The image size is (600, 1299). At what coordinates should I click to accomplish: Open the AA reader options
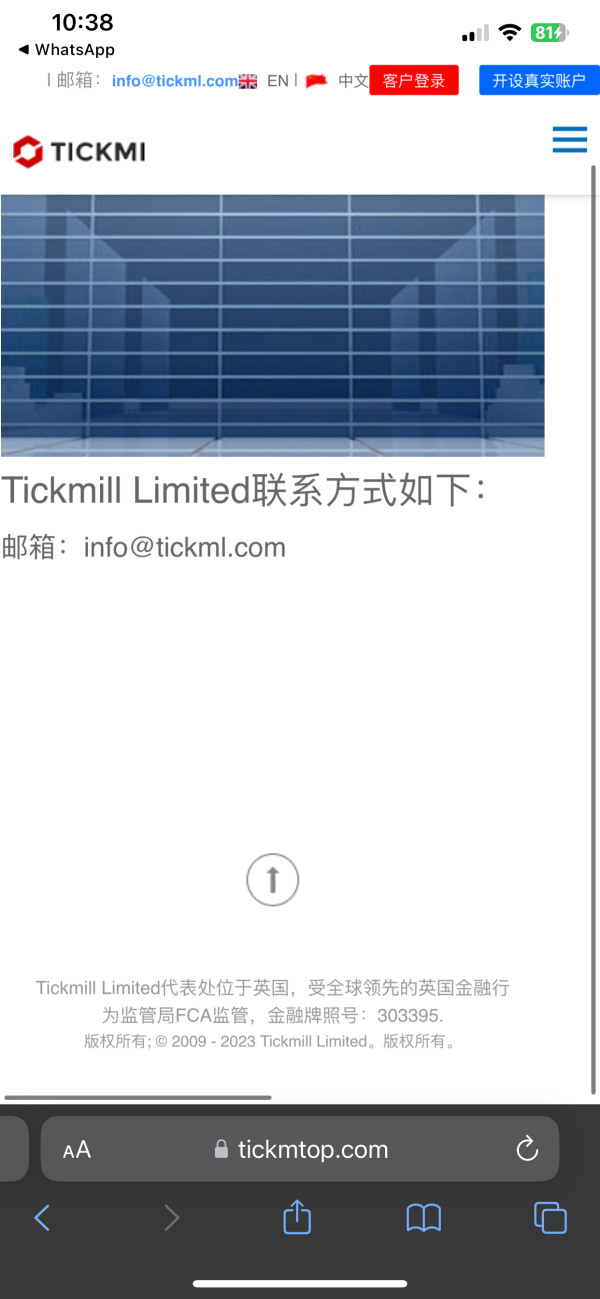[x=77, y=1150]
